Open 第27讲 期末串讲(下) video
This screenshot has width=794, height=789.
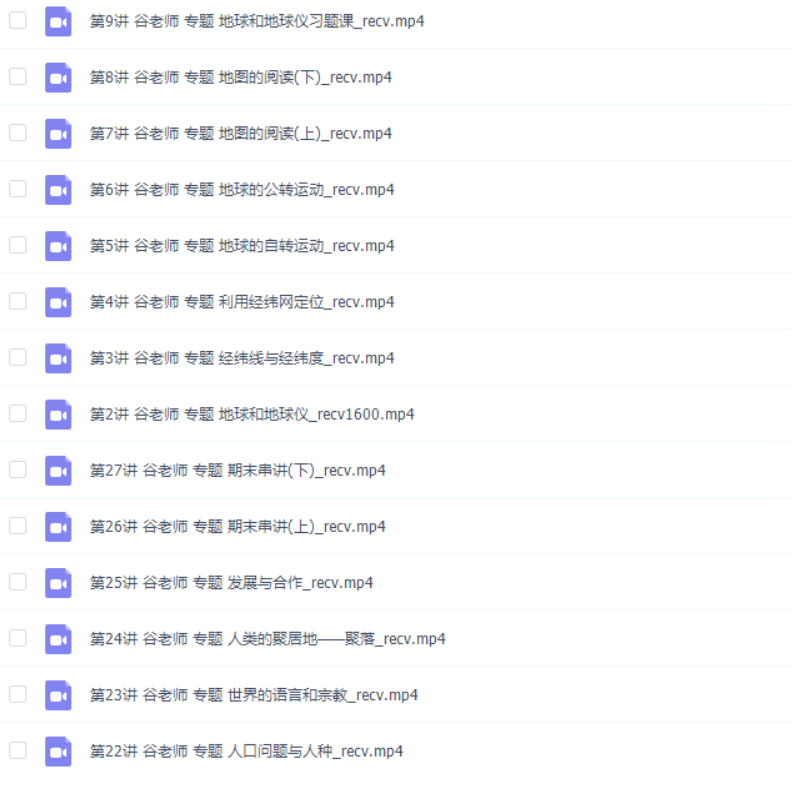(x=237, y=470)
